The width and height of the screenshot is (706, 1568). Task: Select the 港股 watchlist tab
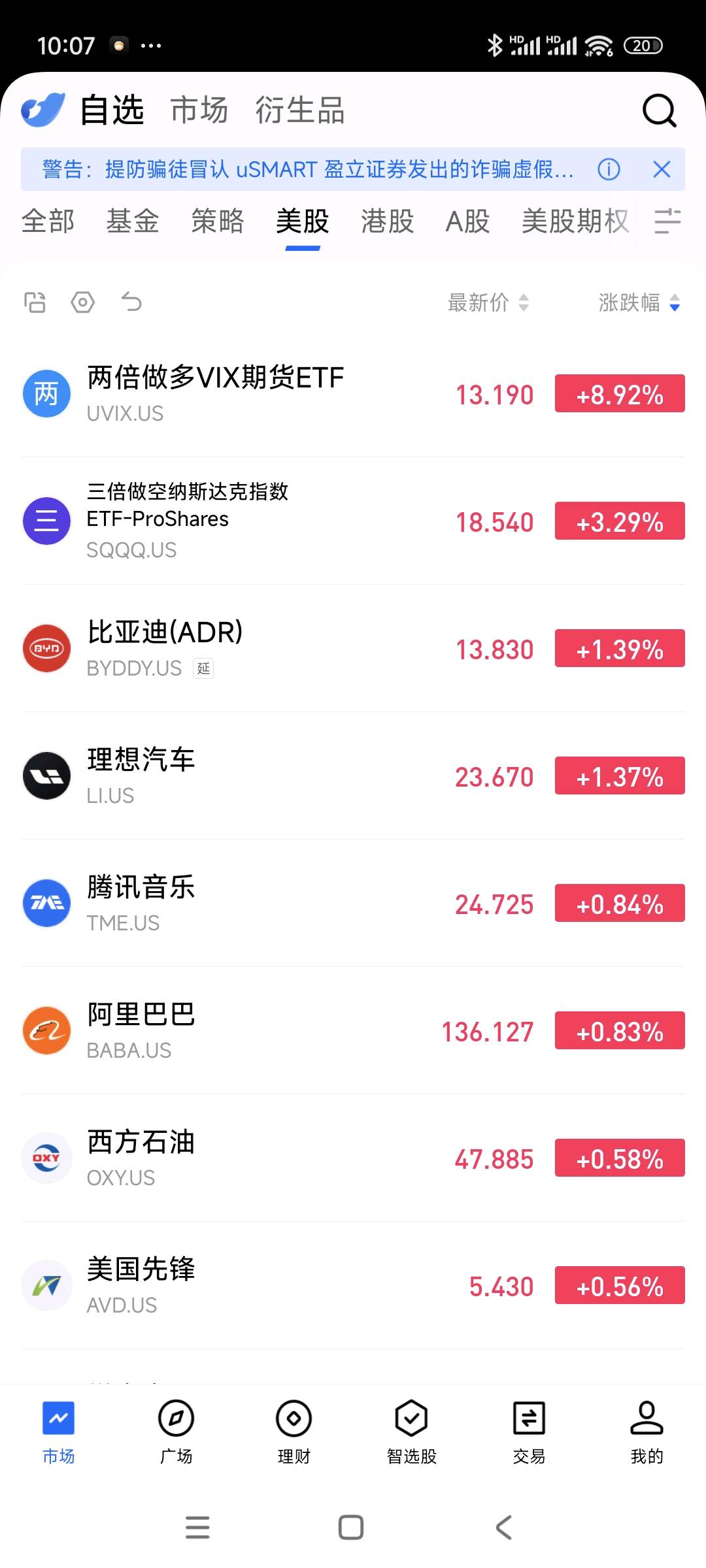point(388,221)
